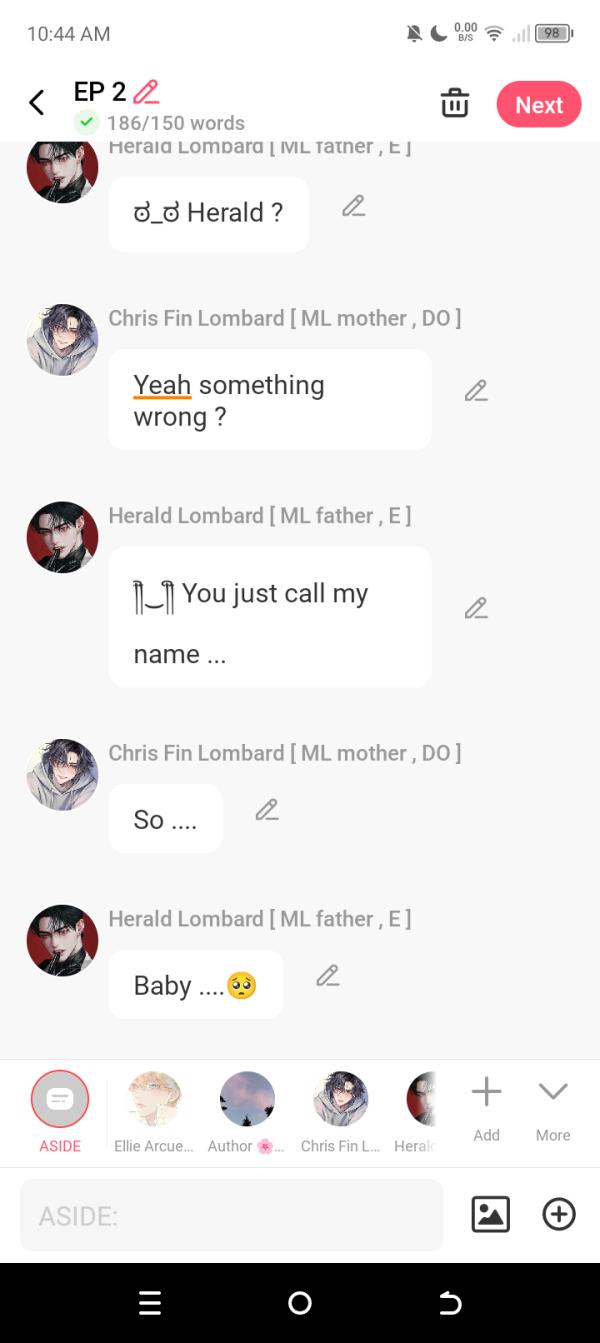Edit the 'So ....' message
600x1343 pixels.
coord(267,810)
